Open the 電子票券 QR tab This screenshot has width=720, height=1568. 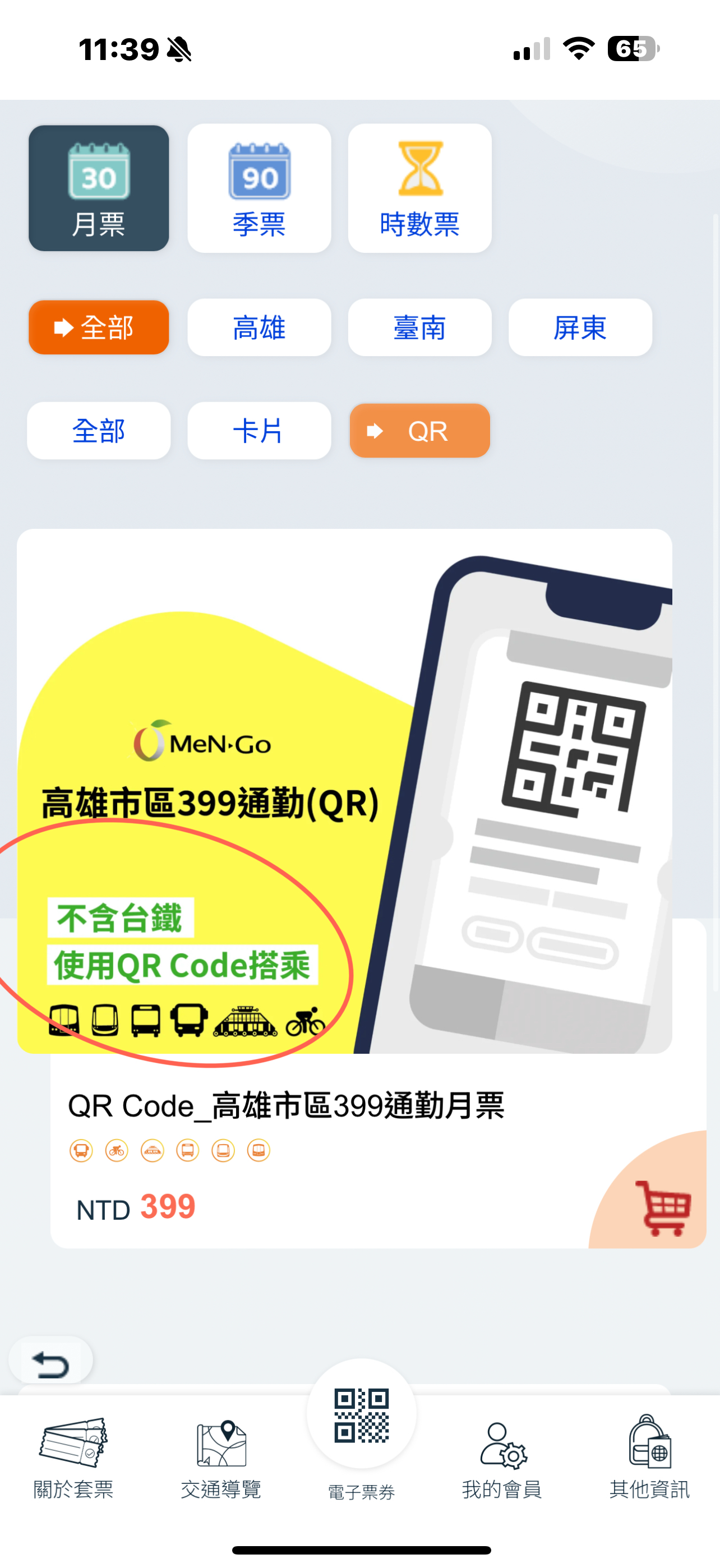(362, 1424)
